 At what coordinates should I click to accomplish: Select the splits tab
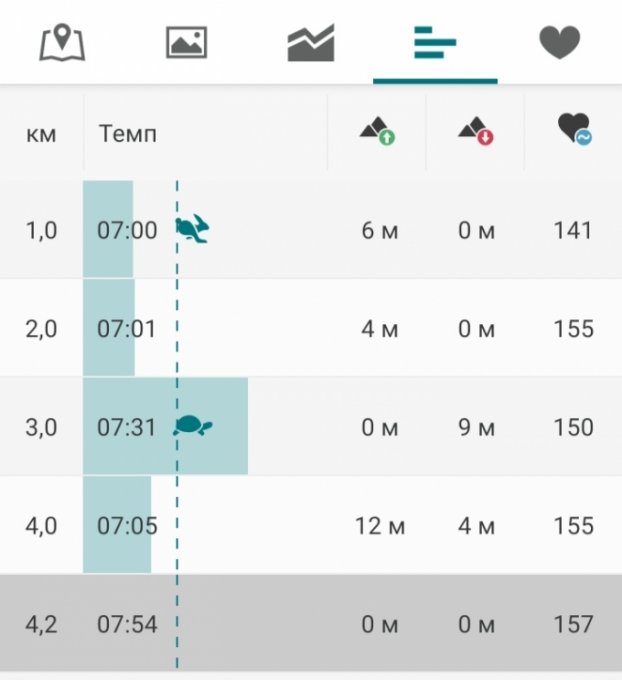(x=435, y=43)
